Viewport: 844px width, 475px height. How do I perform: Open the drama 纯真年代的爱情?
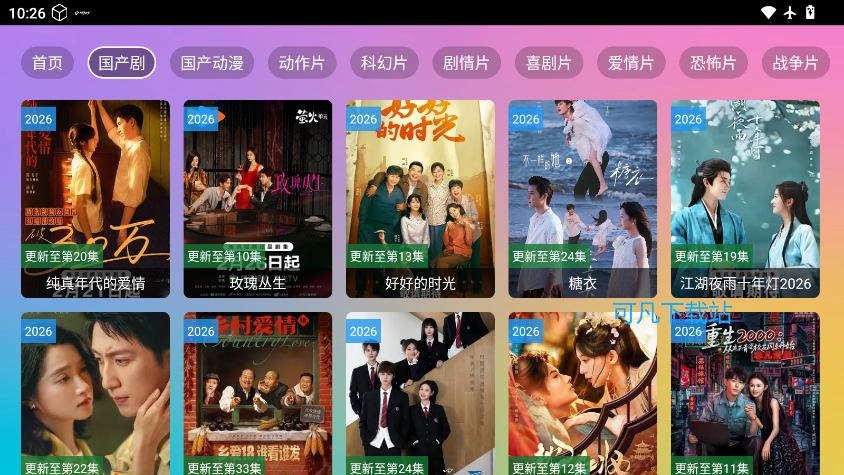click(95, 198)
